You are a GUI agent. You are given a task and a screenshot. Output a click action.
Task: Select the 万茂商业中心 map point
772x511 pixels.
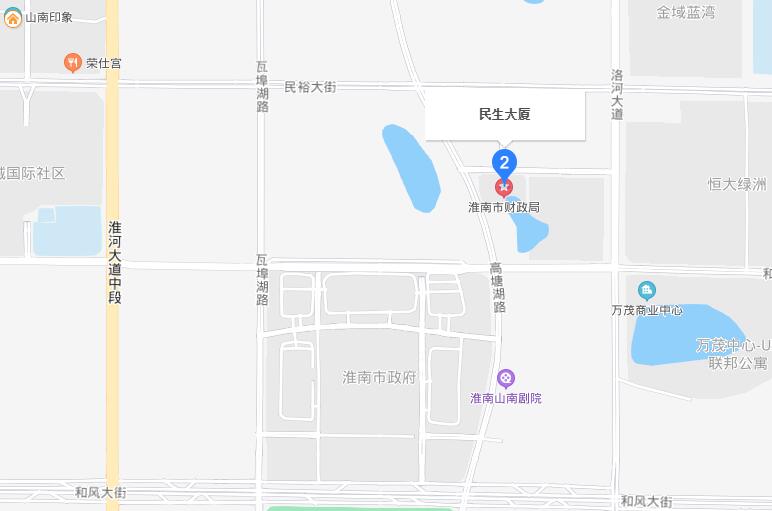coord(647,291)
